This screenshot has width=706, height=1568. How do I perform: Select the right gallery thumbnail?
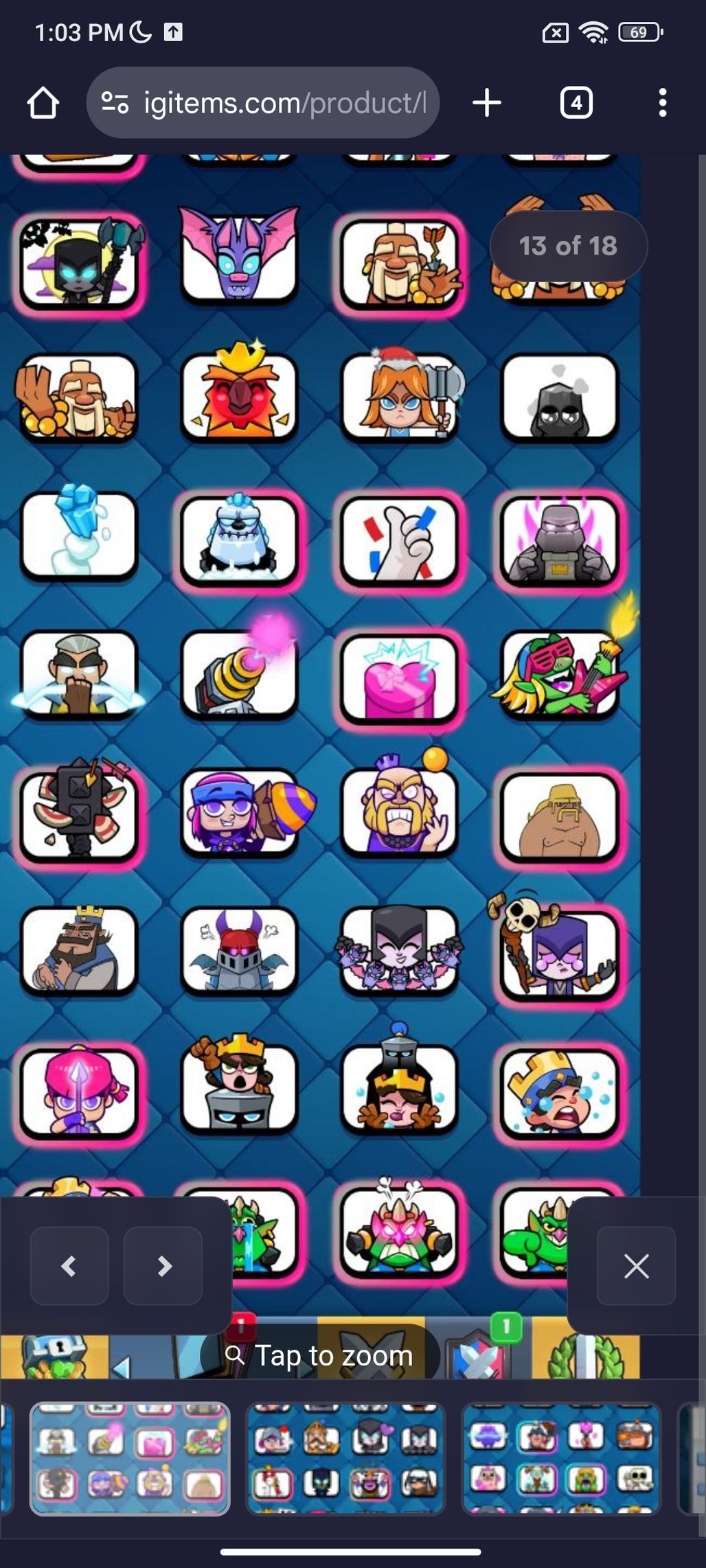[561, 1458]
